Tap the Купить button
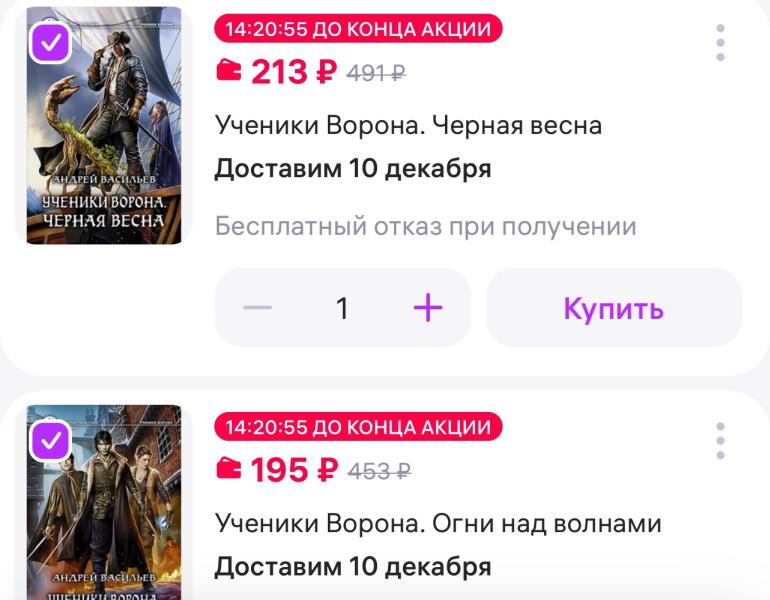 point(614,308)
